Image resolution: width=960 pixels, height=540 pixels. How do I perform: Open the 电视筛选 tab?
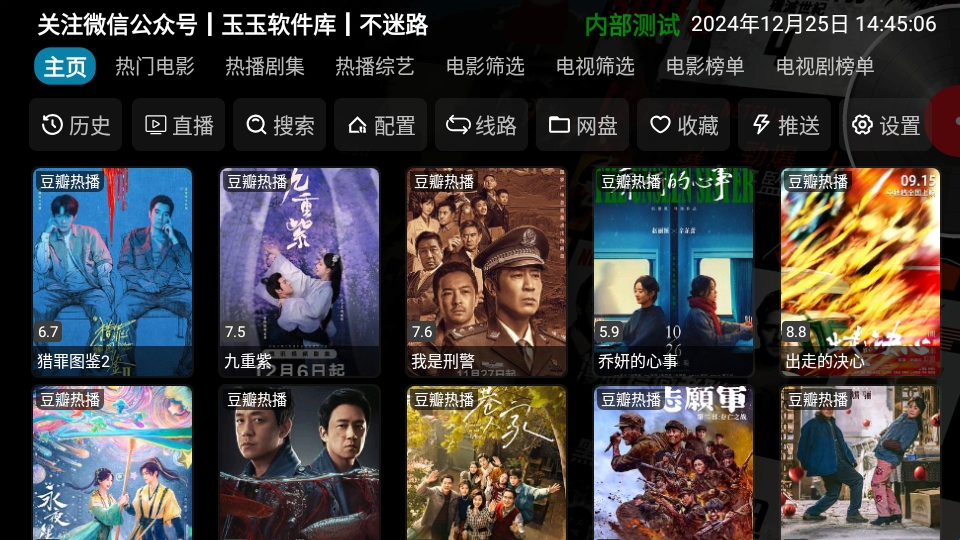click(x=595, y=67)
